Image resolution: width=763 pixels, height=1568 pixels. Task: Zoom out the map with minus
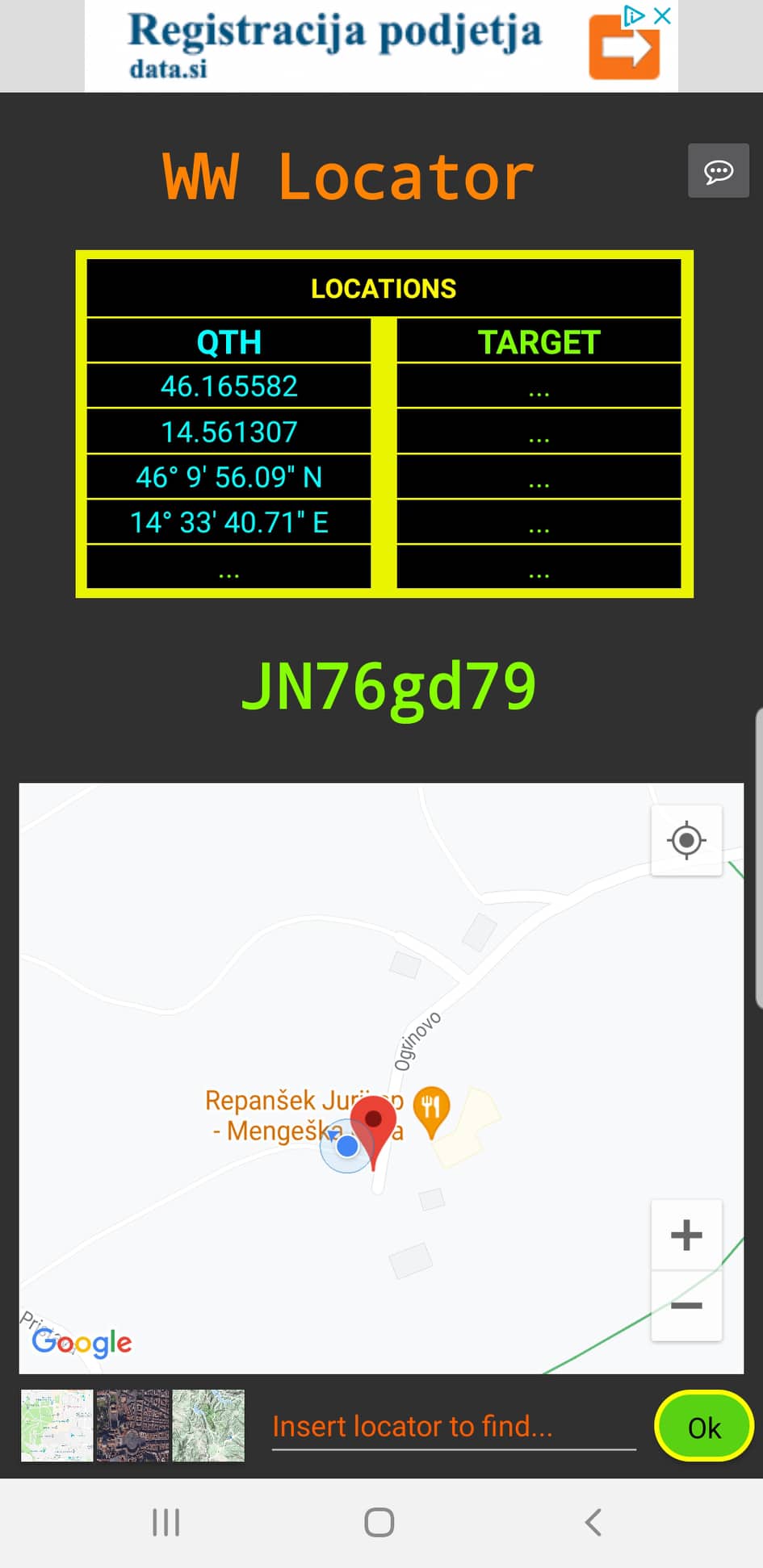pos(686,1305)
